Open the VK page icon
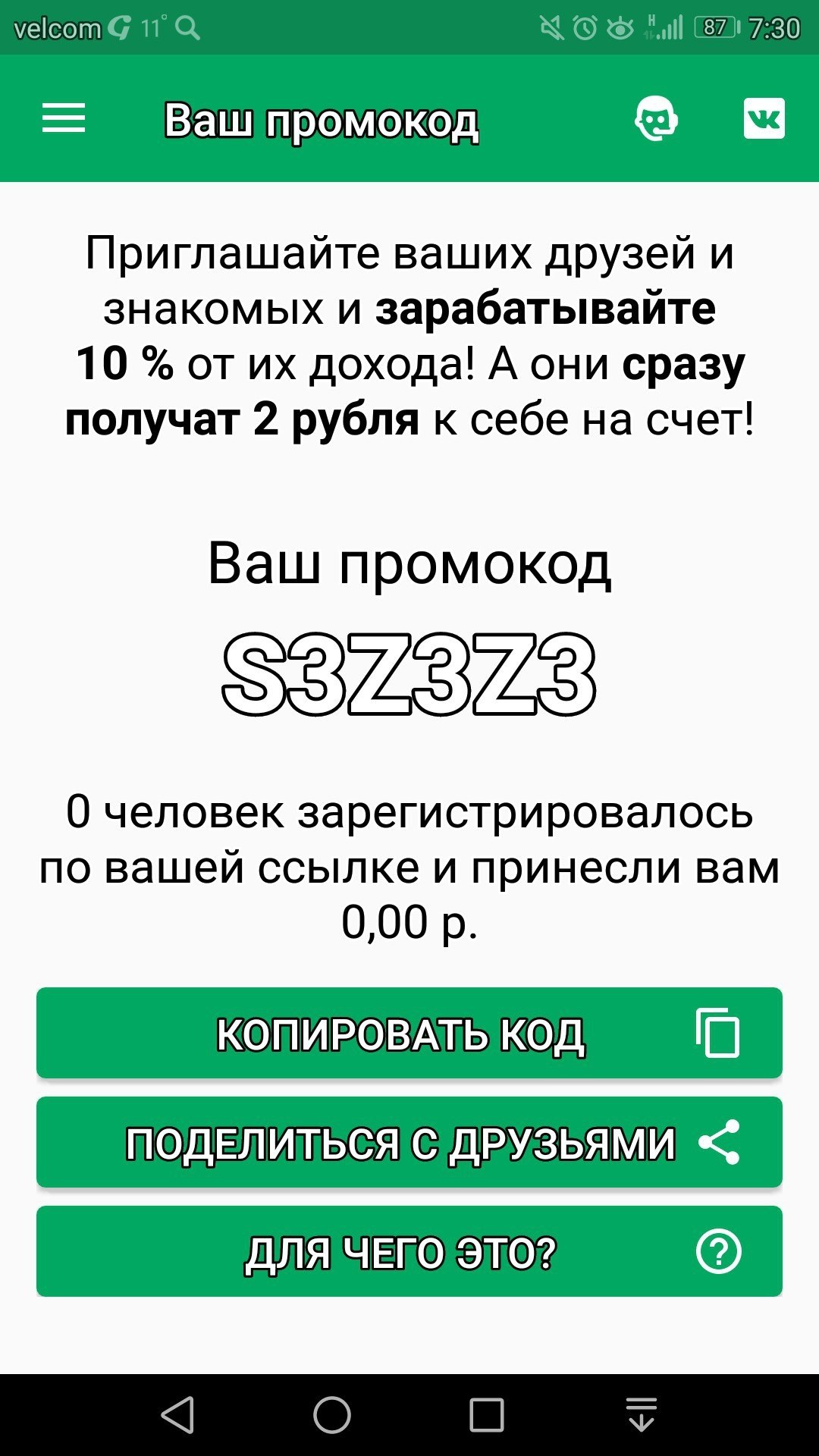The image size is (819, 1456). click(764, 119)
